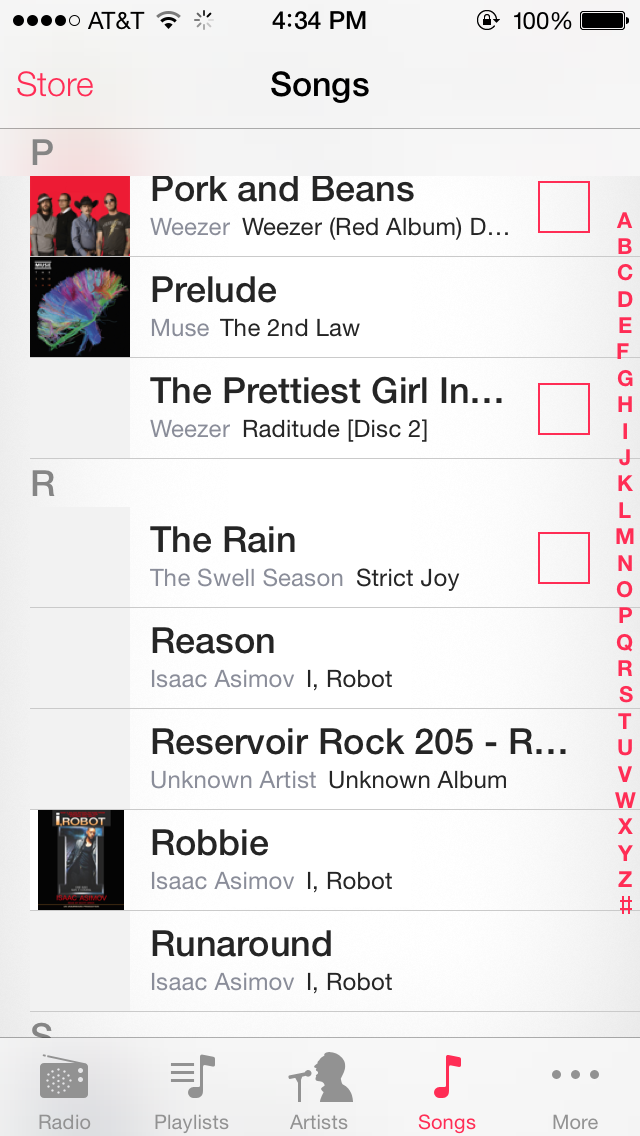Jump to the # section in the index
Viewport: 640px width, 1136px height.
[625, 906]
